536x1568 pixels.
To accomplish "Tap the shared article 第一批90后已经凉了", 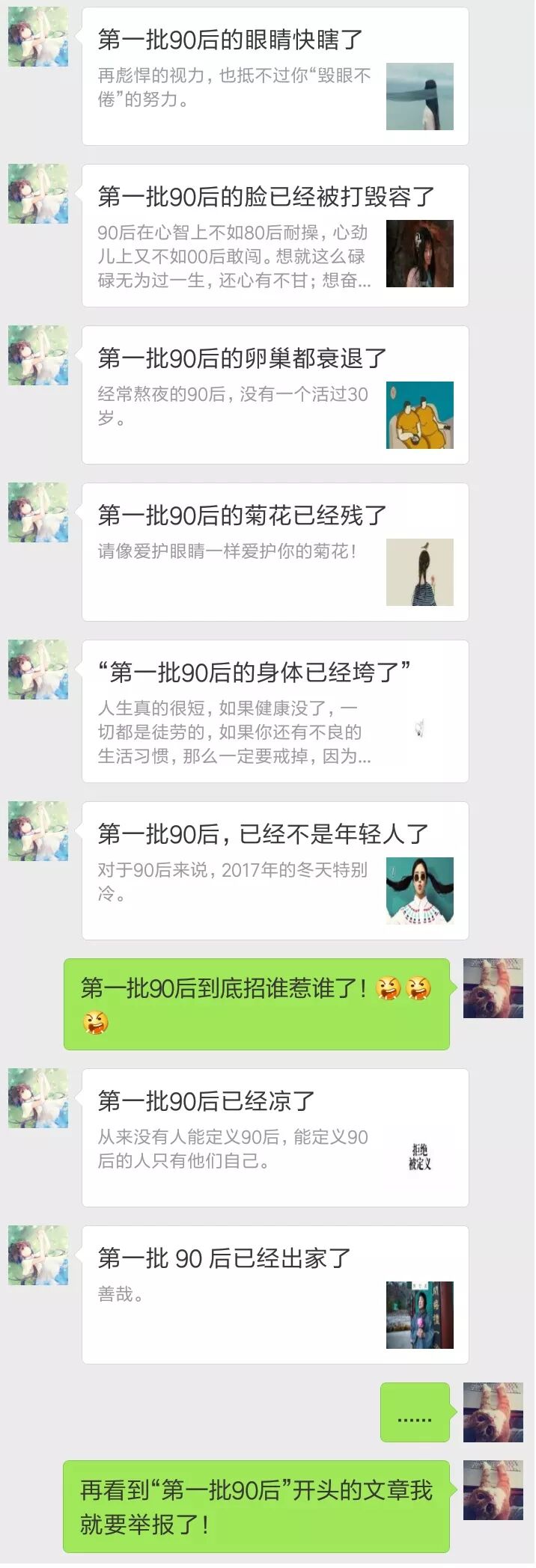I will point(275,1138).
